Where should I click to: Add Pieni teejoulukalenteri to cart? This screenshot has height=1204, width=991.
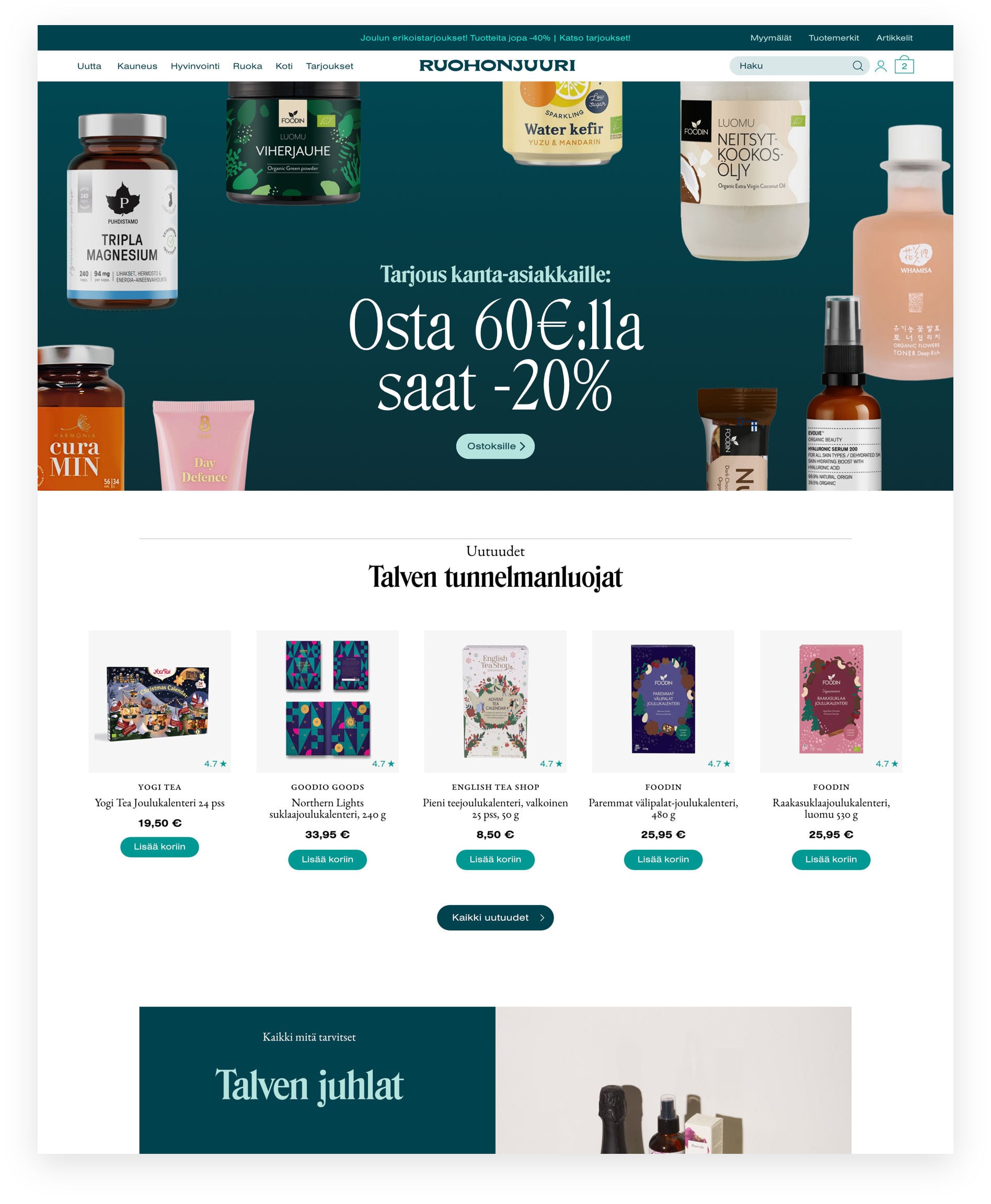495,859
